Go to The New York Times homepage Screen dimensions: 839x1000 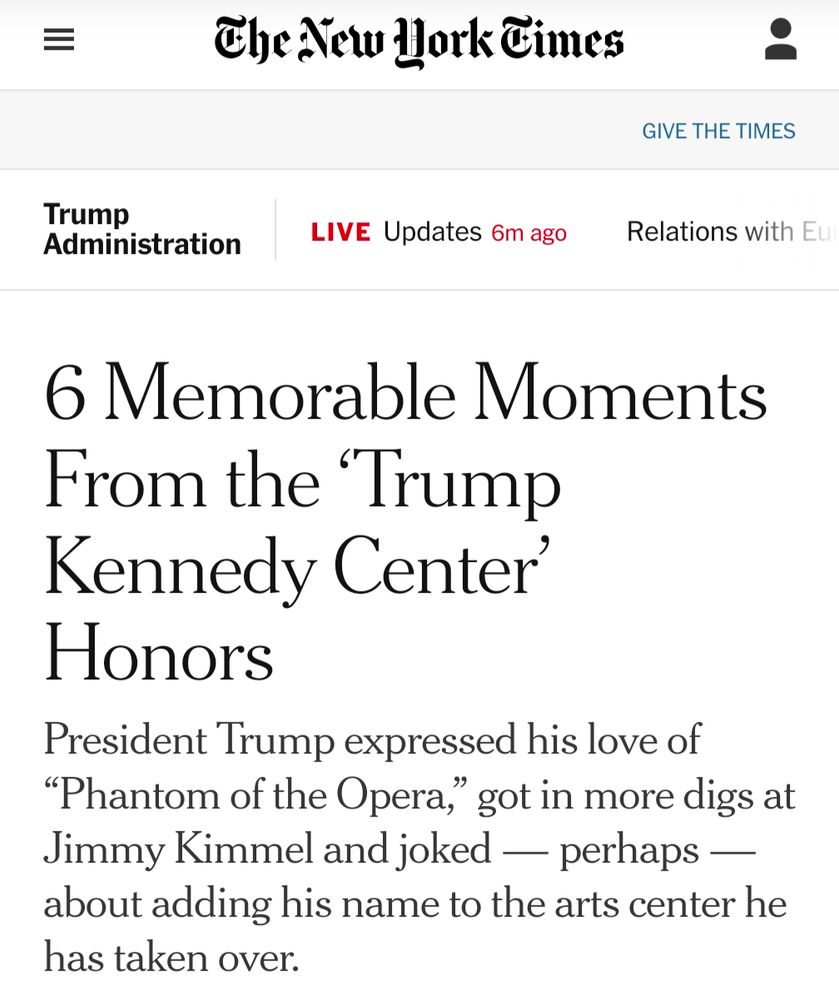click(418, 41)
